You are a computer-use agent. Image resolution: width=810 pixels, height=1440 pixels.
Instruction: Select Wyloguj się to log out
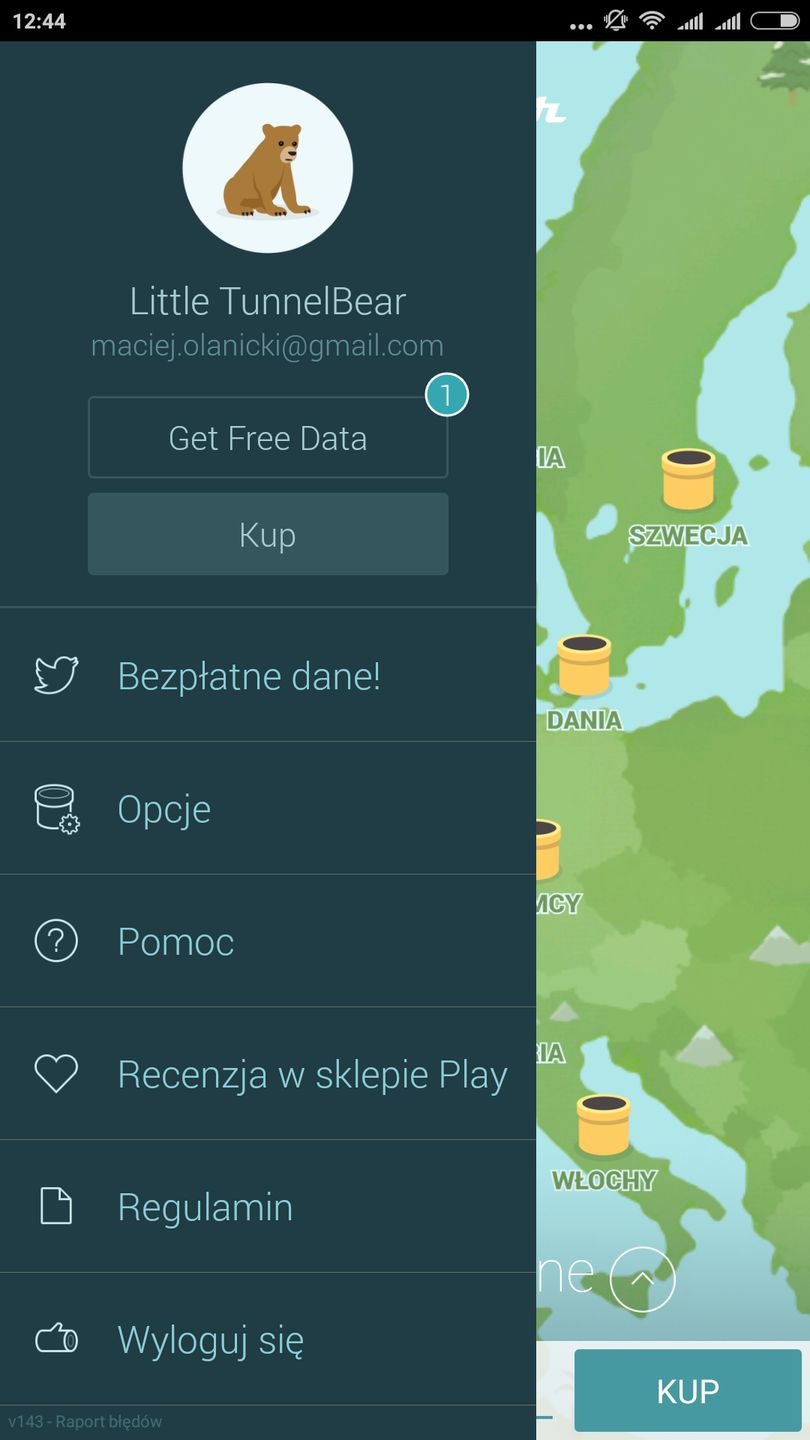pyautogui.click(x=210, y=1339)
